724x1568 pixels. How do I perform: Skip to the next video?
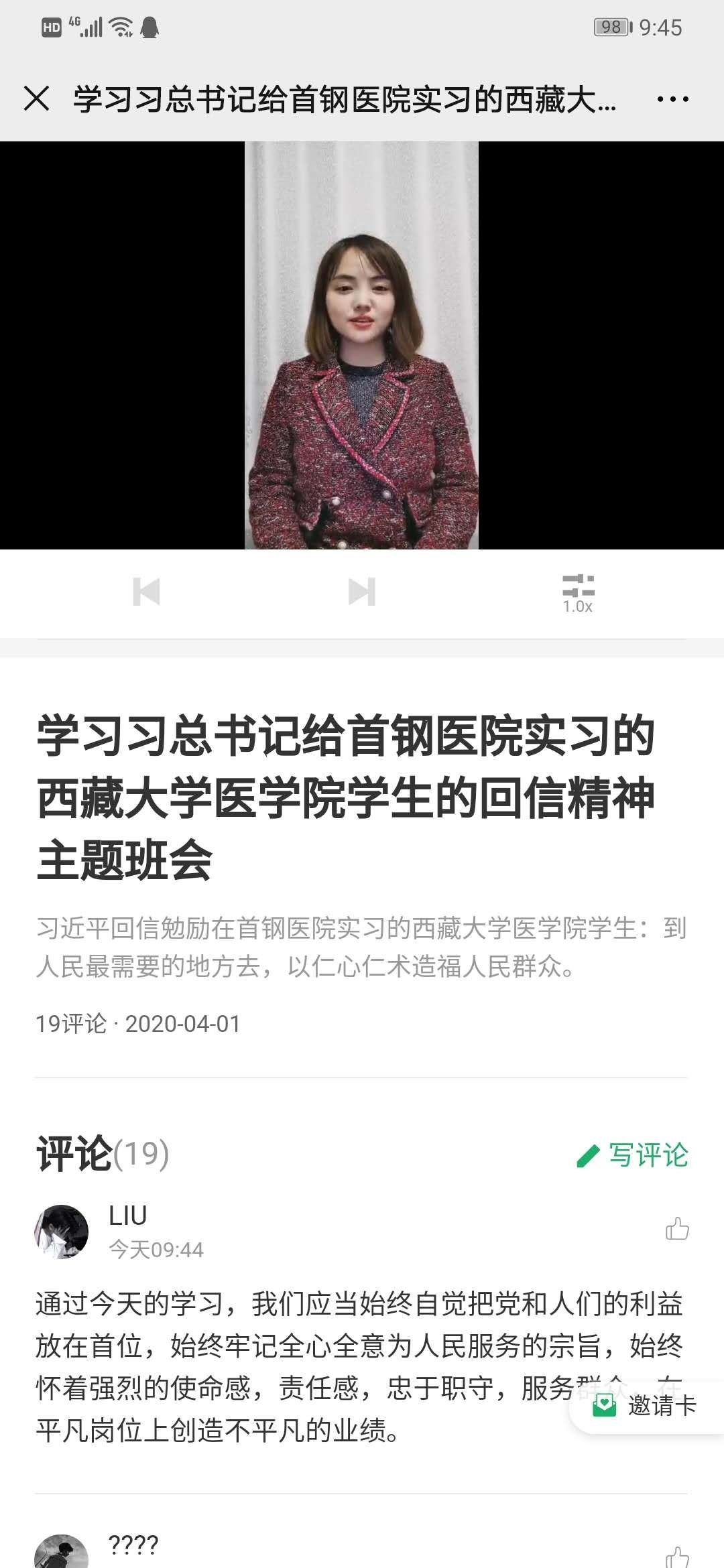pyautogui.click(x=362, y=592)
